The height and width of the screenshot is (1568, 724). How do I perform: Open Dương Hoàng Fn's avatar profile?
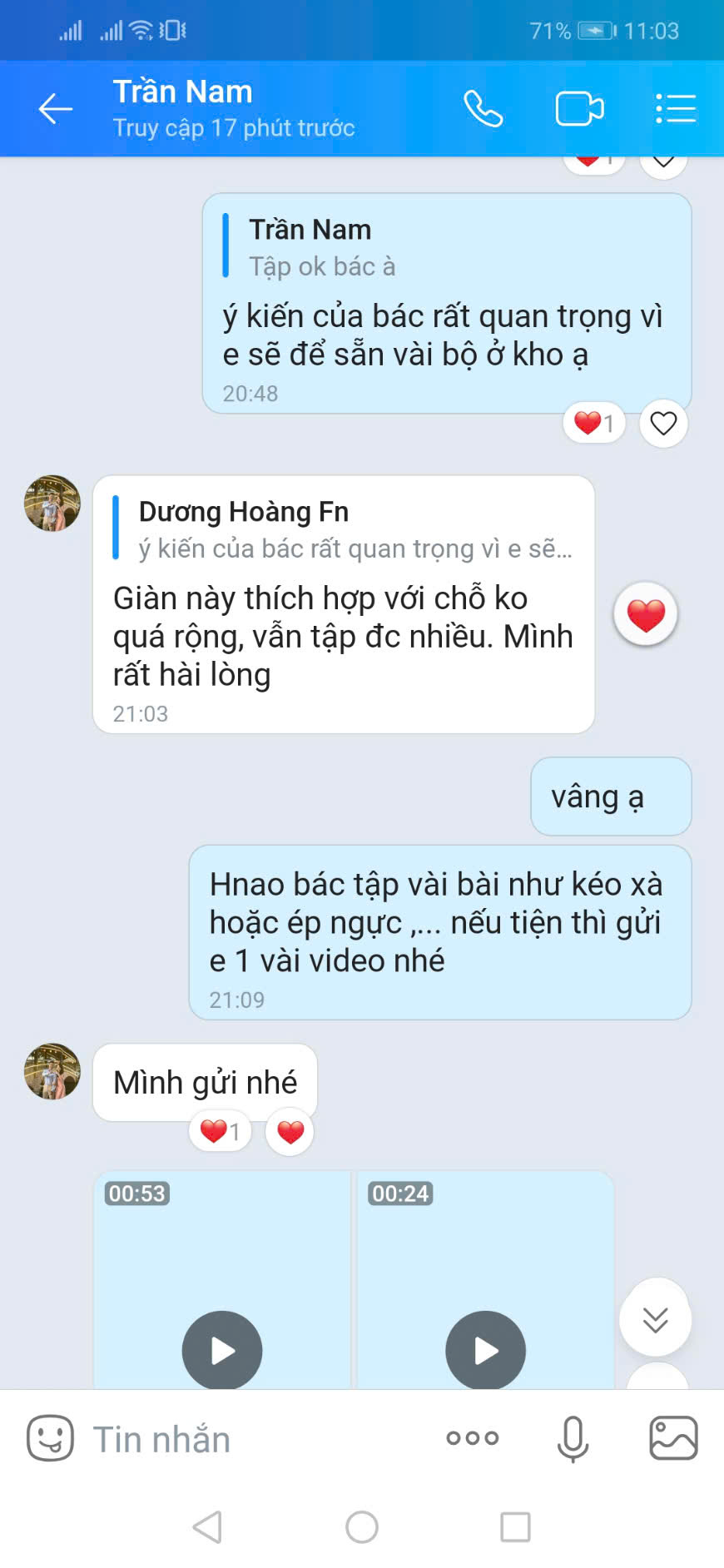[x=52, y=504]
